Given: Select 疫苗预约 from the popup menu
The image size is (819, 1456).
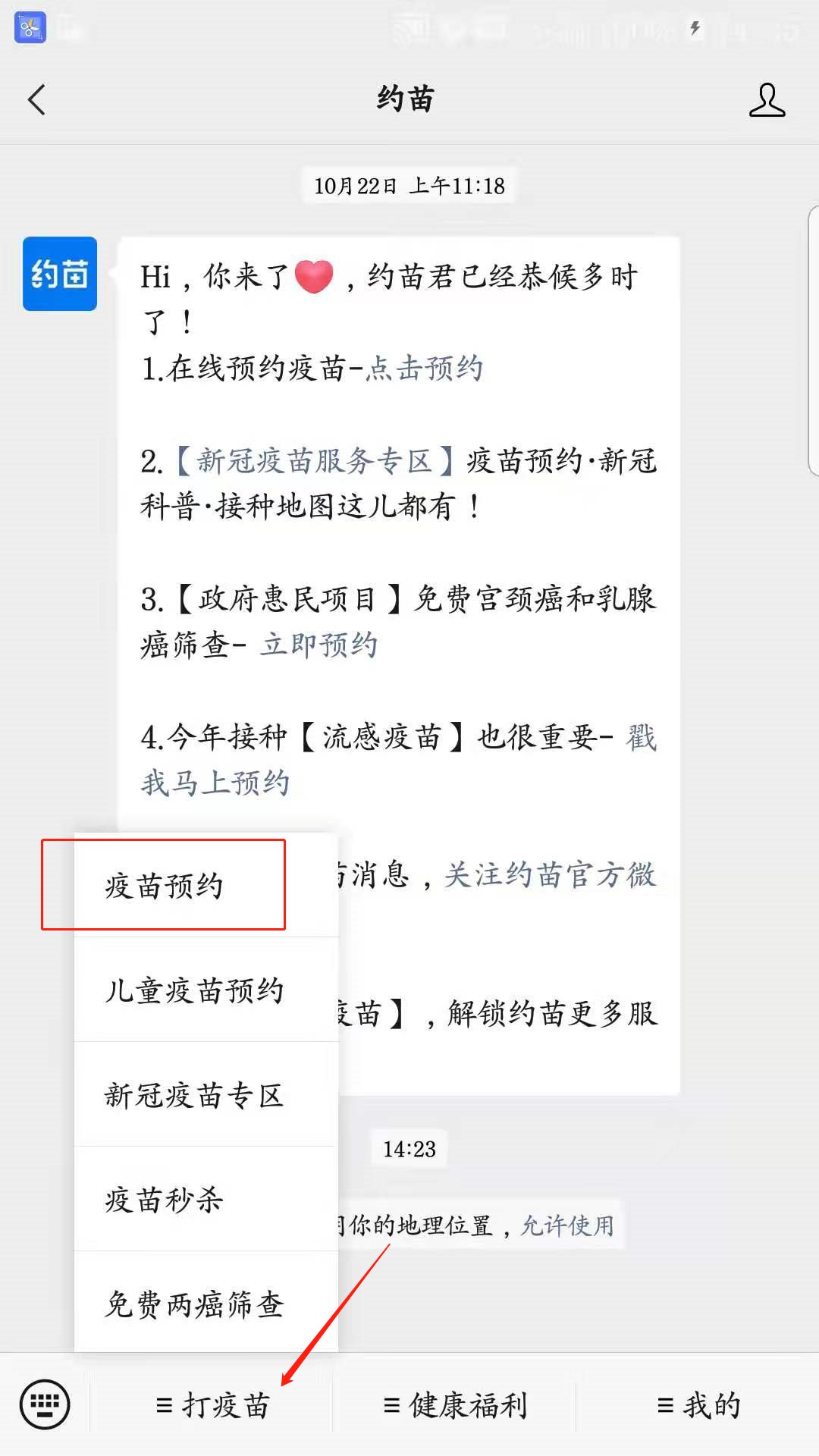Looking at the screenshot, I should click(x=165, y=886).
